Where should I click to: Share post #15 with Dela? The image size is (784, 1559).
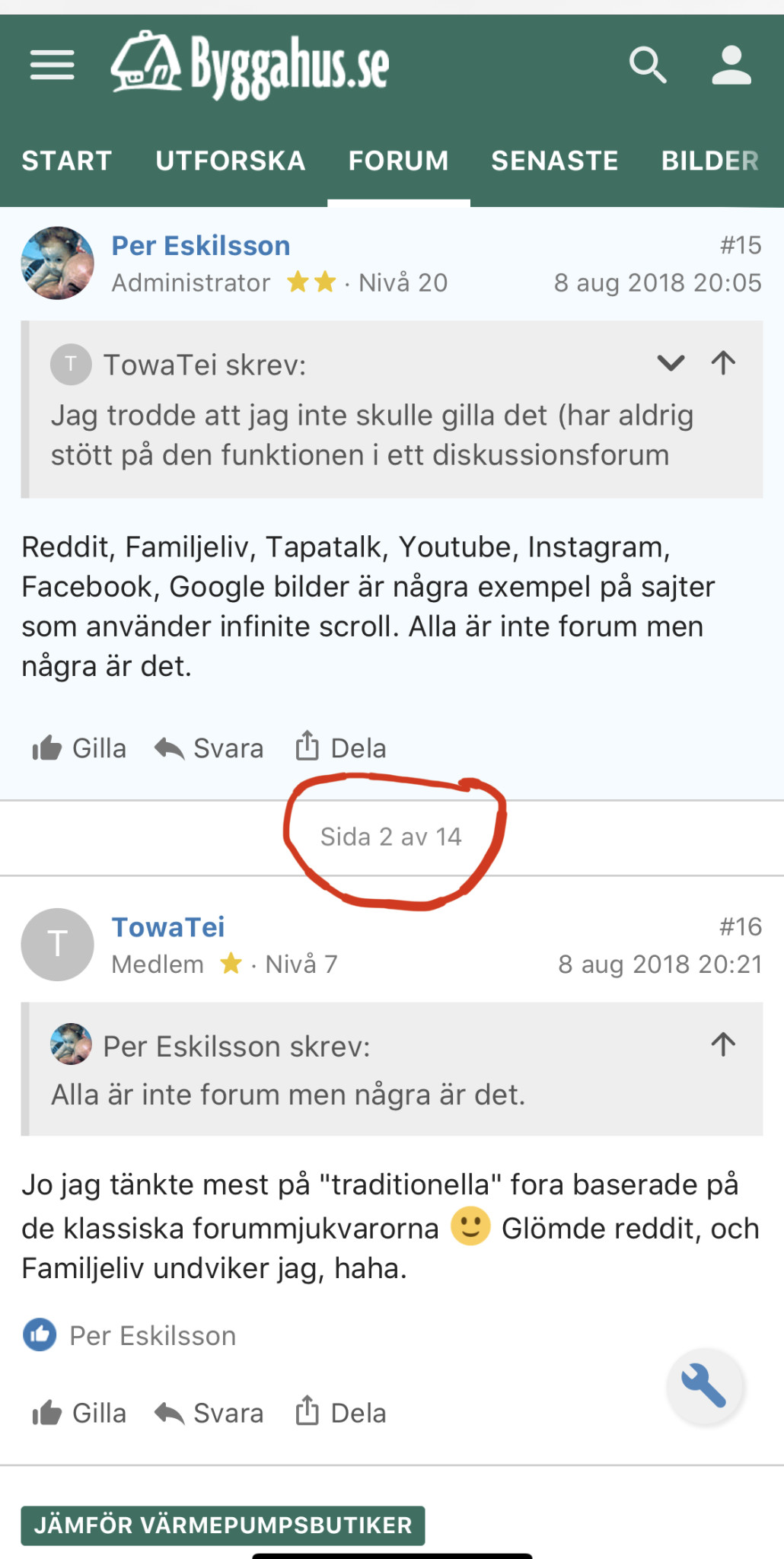341,748
